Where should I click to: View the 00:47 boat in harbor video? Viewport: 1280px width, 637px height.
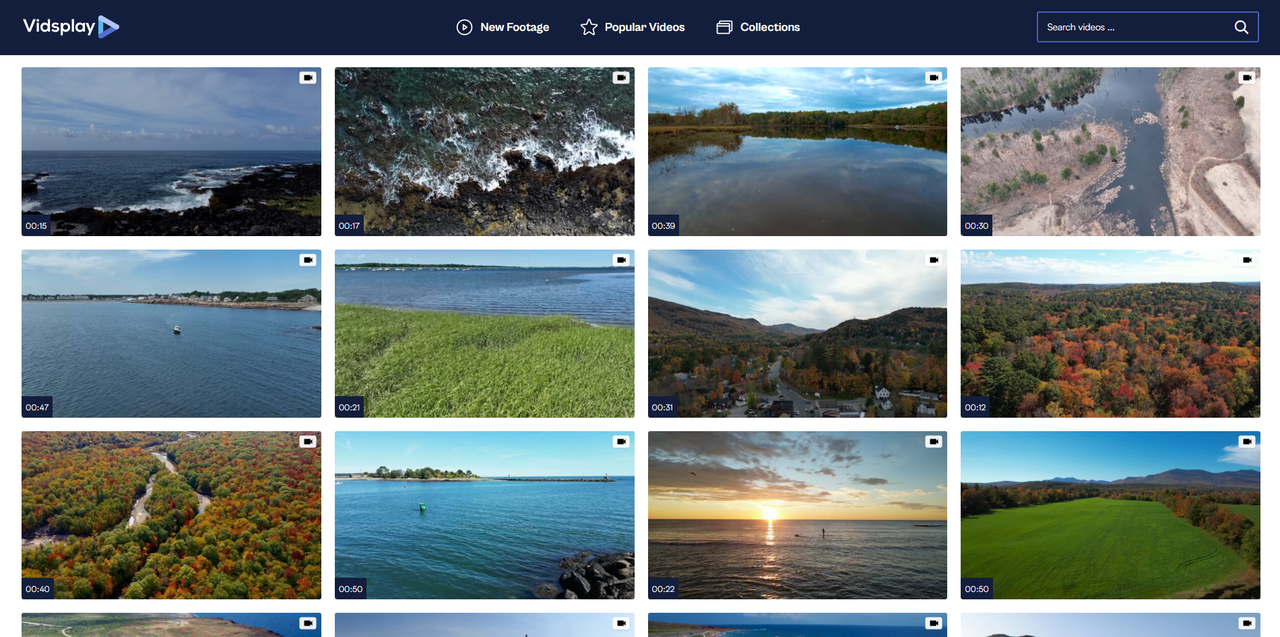point(171,333)
